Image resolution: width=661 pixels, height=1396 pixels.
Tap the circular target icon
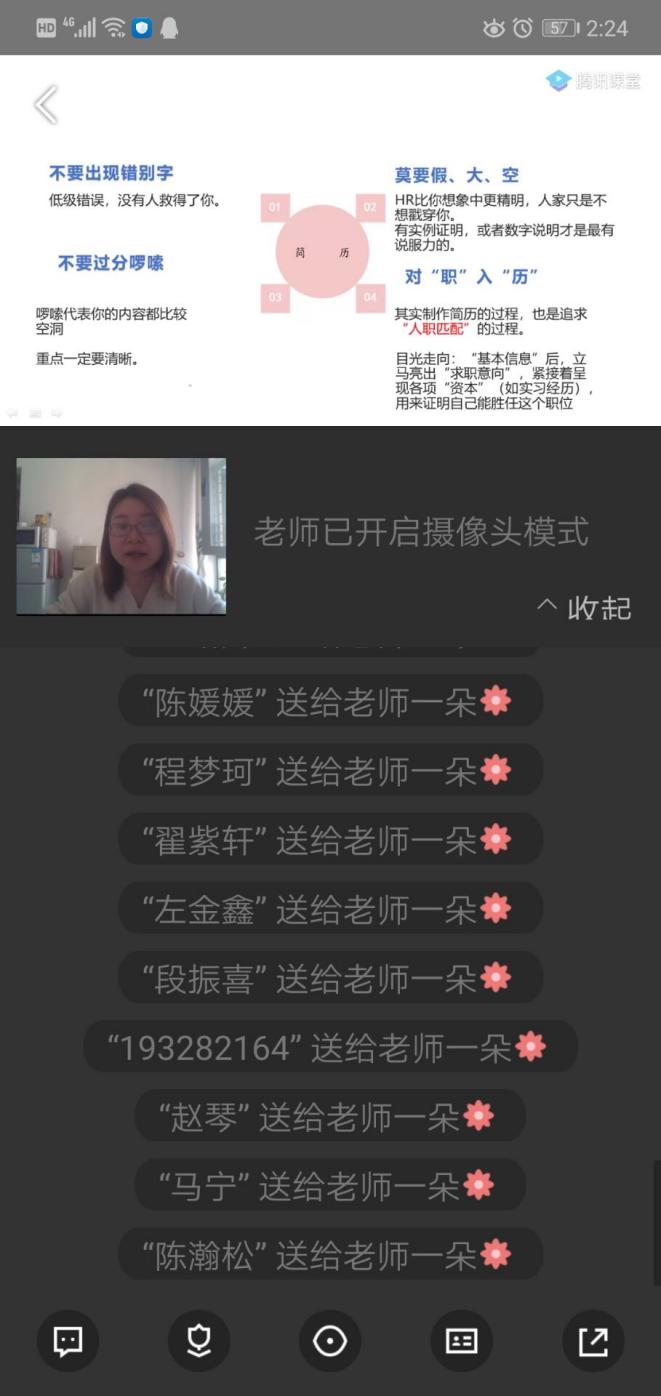330,1341
